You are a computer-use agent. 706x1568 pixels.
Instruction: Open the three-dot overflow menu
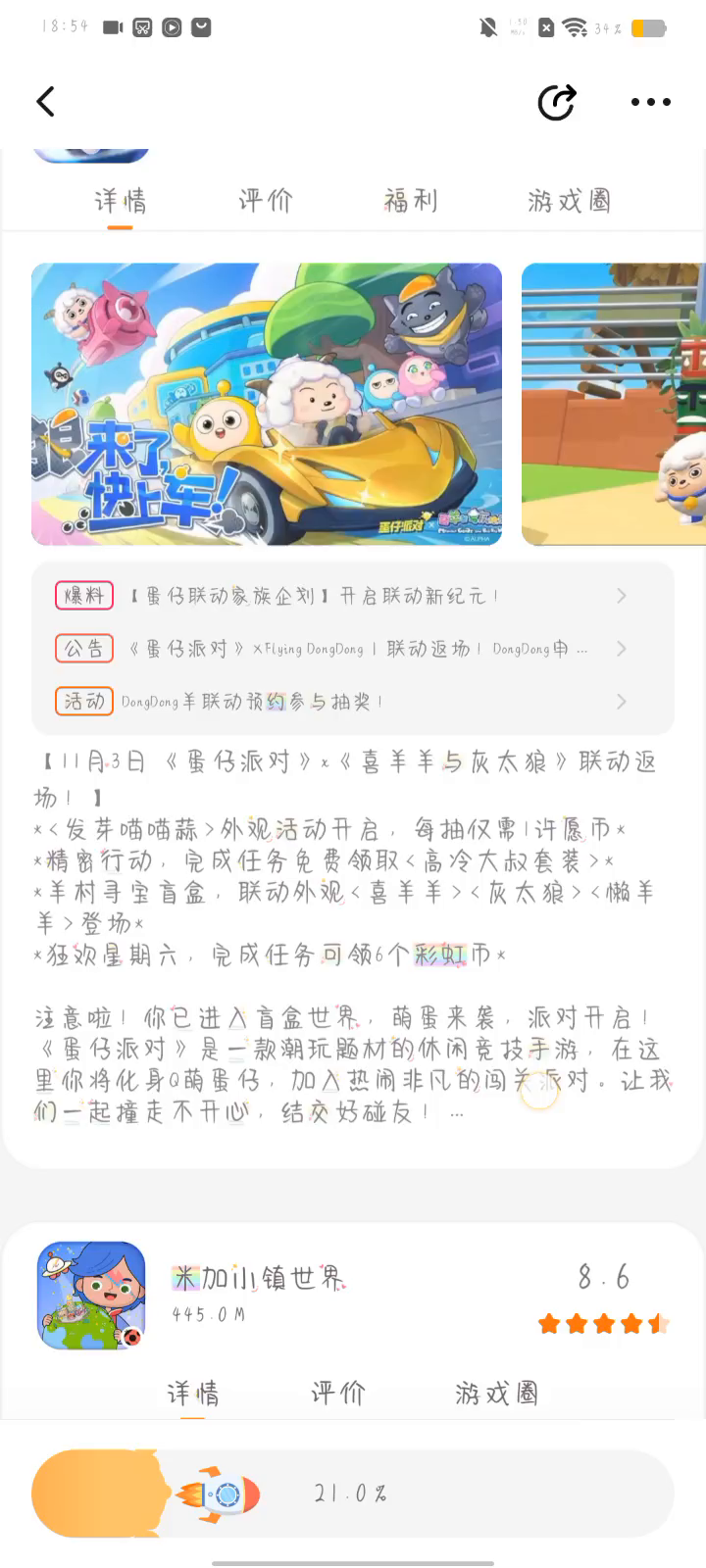coord(650,102)
